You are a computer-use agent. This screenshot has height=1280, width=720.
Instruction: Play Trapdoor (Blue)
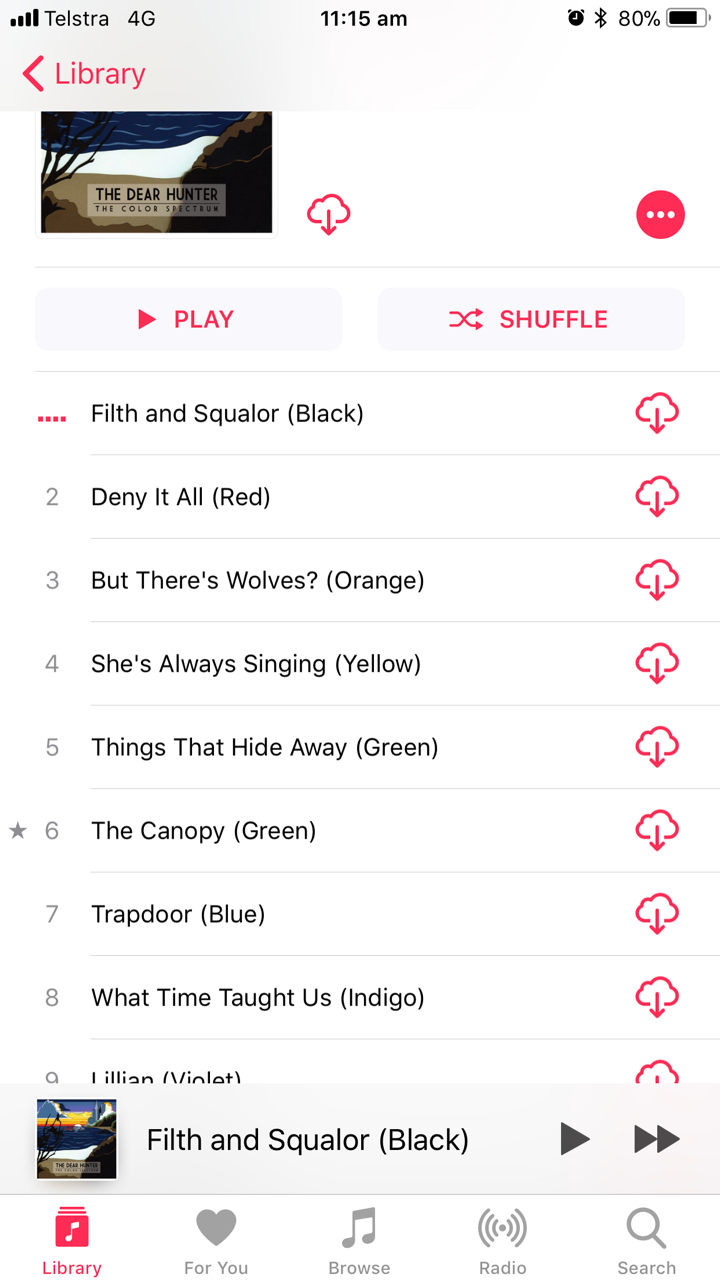[178, 914]
